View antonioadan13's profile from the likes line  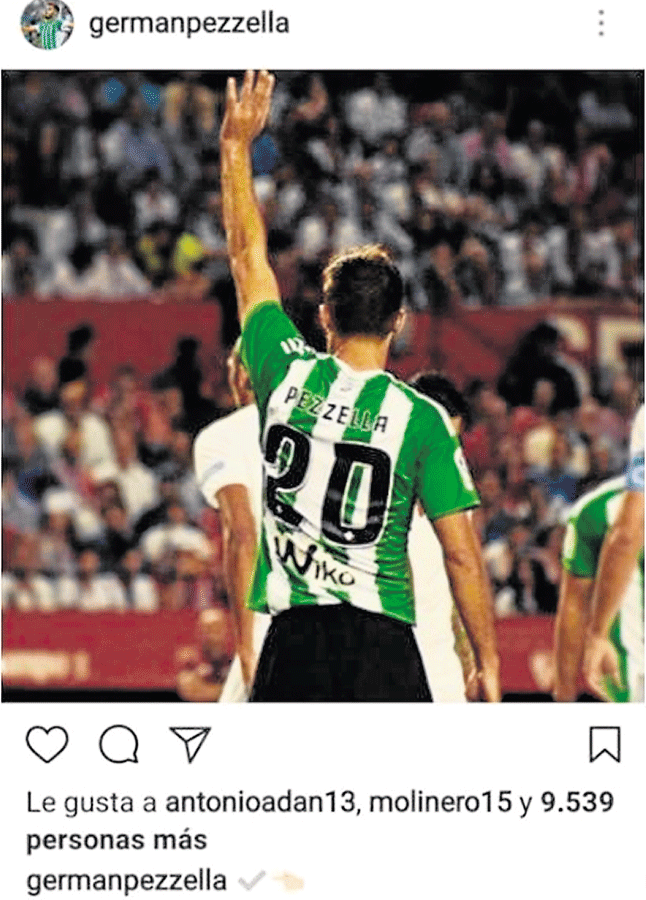pyautogui.click(x=268, y=802)
